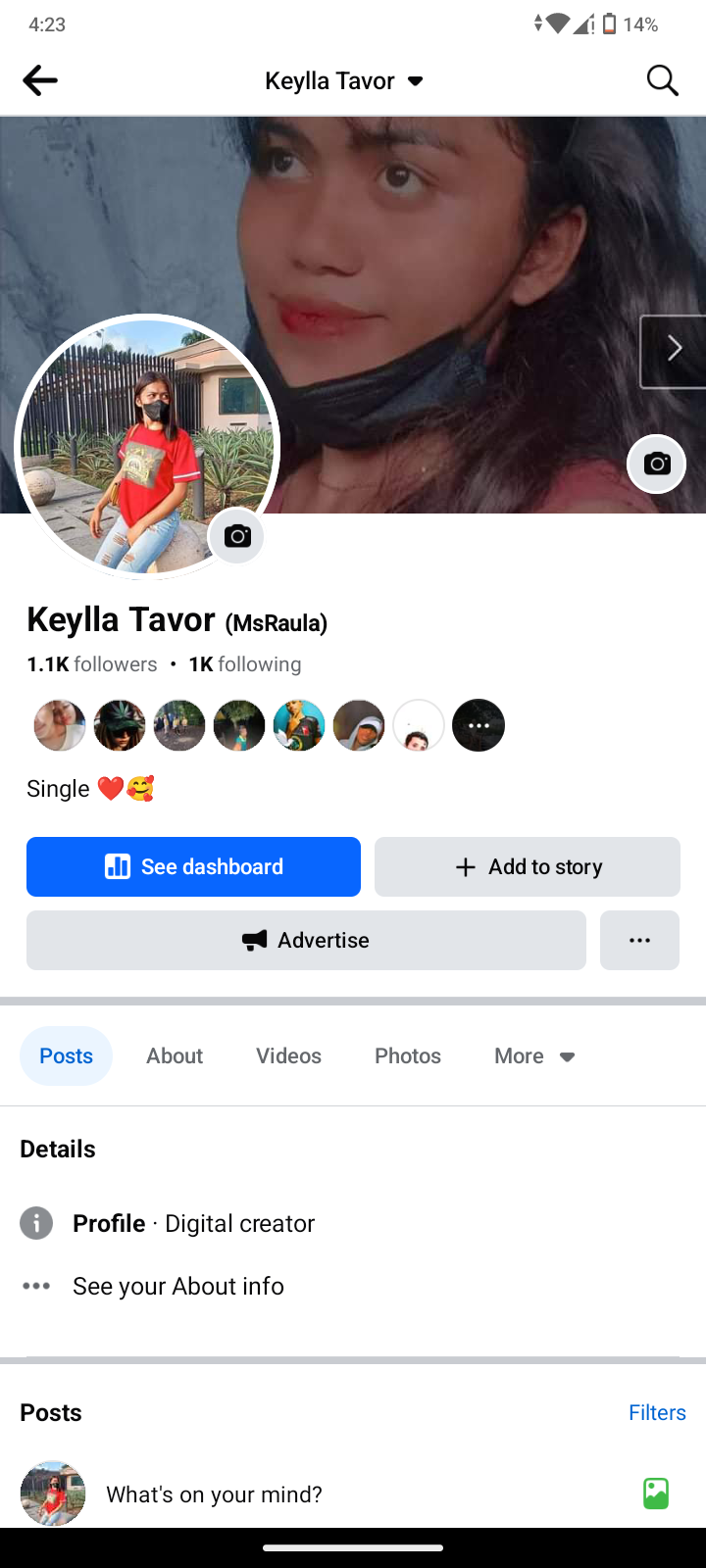Open the Advertise button
The width and height of the screenshot is (706, 1568).
(x=306, y=940)
